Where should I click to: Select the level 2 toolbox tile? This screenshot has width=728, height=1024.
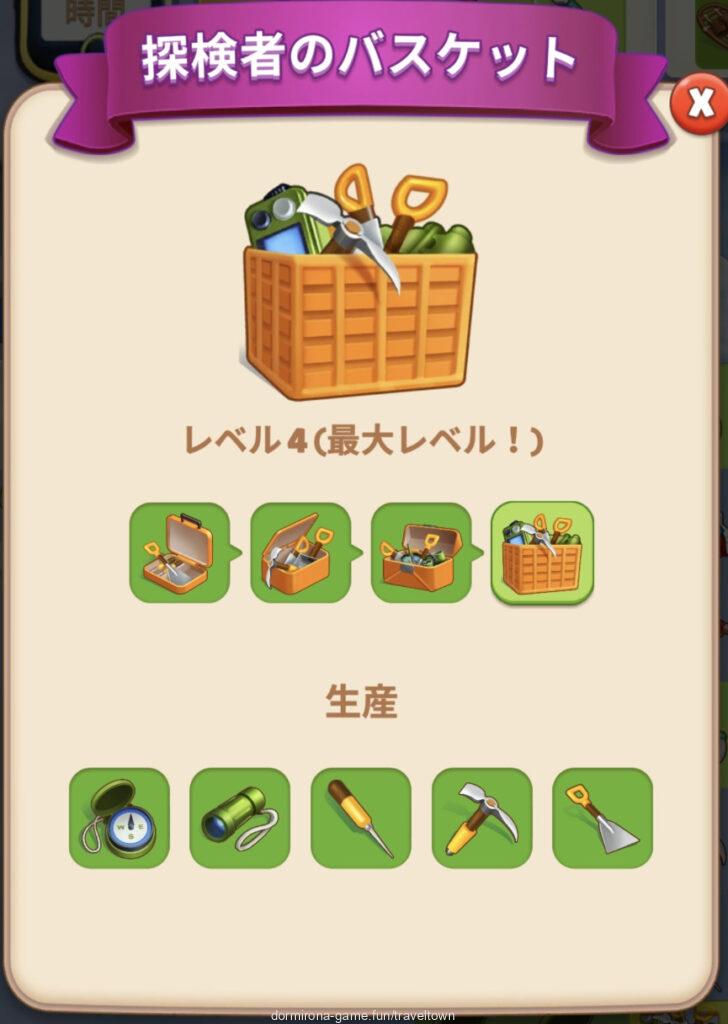click(300, 552)
